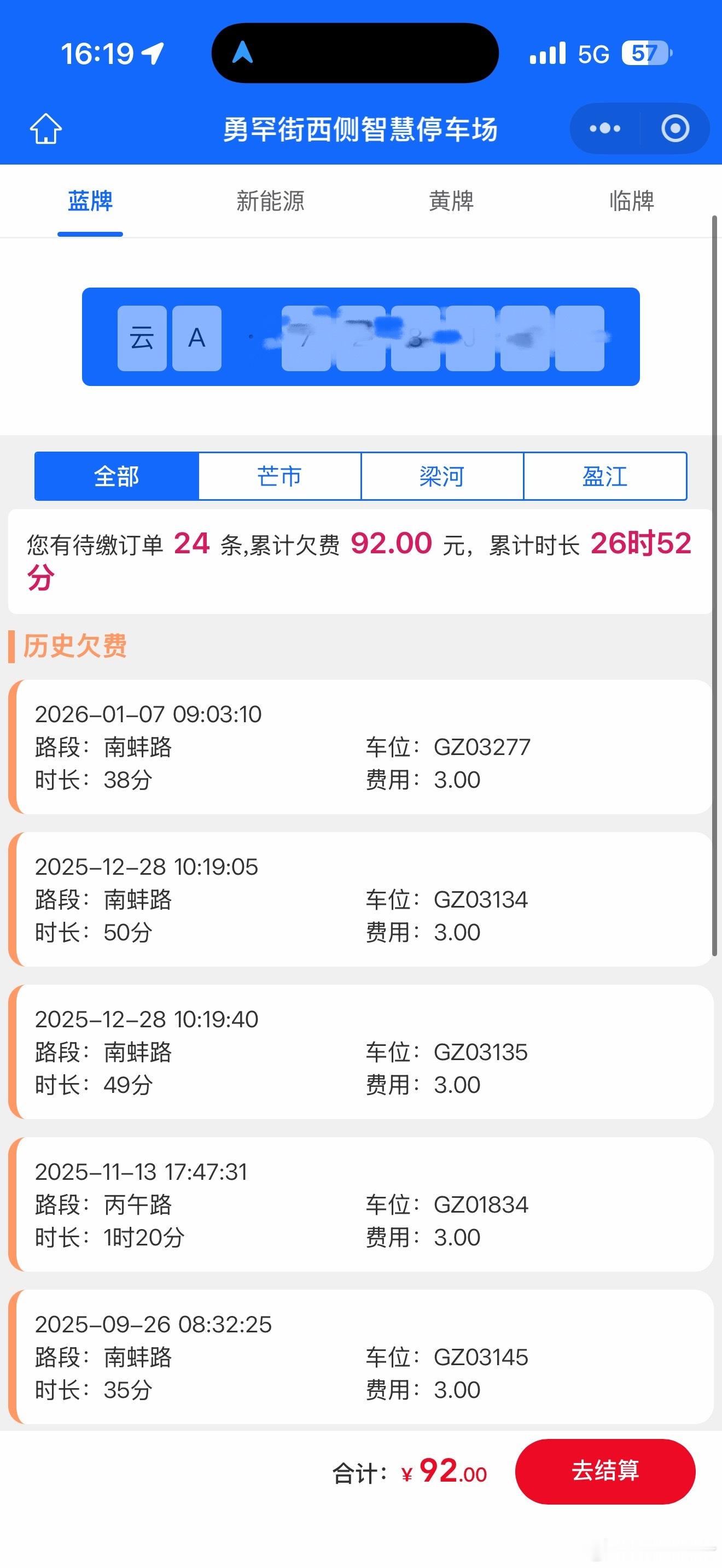The height and width of the screenshot is (1568, 722).
Task: Select the 全部 filter option
Action: [x=117, y=477]
